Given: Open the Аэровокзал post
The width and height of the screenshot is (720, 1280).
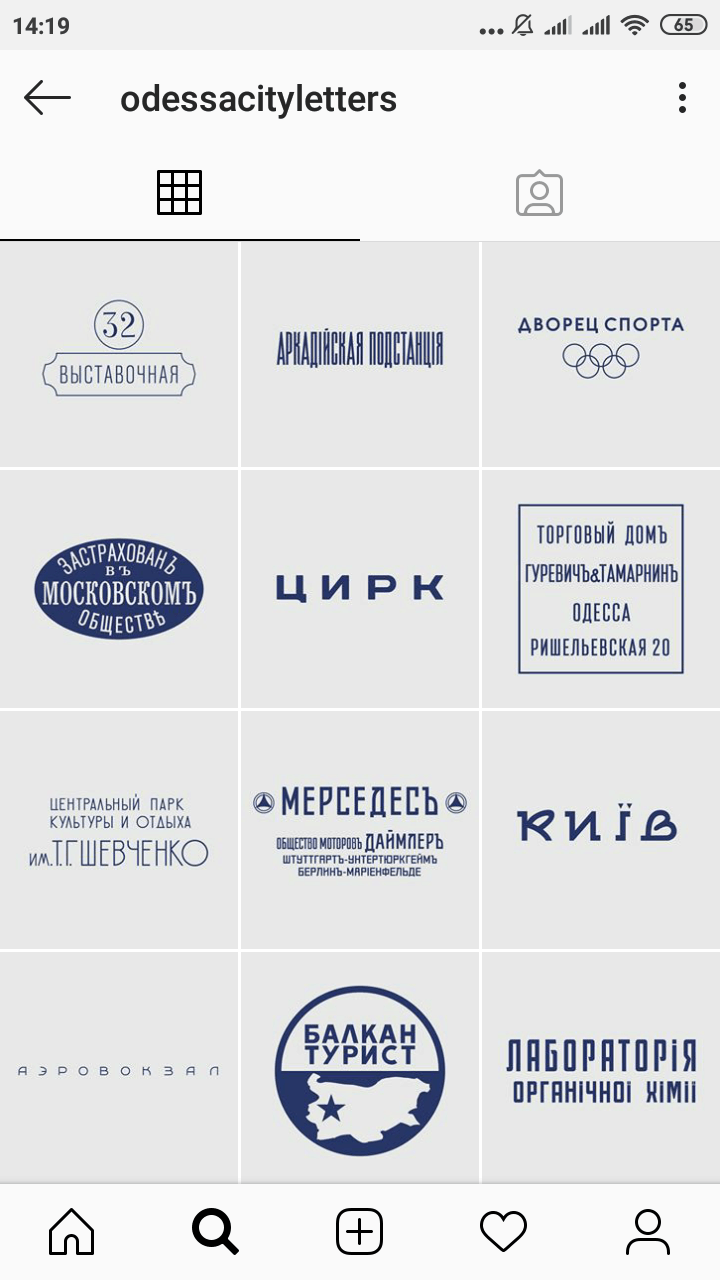Looking at the screenshot, I should point(119,1068).
